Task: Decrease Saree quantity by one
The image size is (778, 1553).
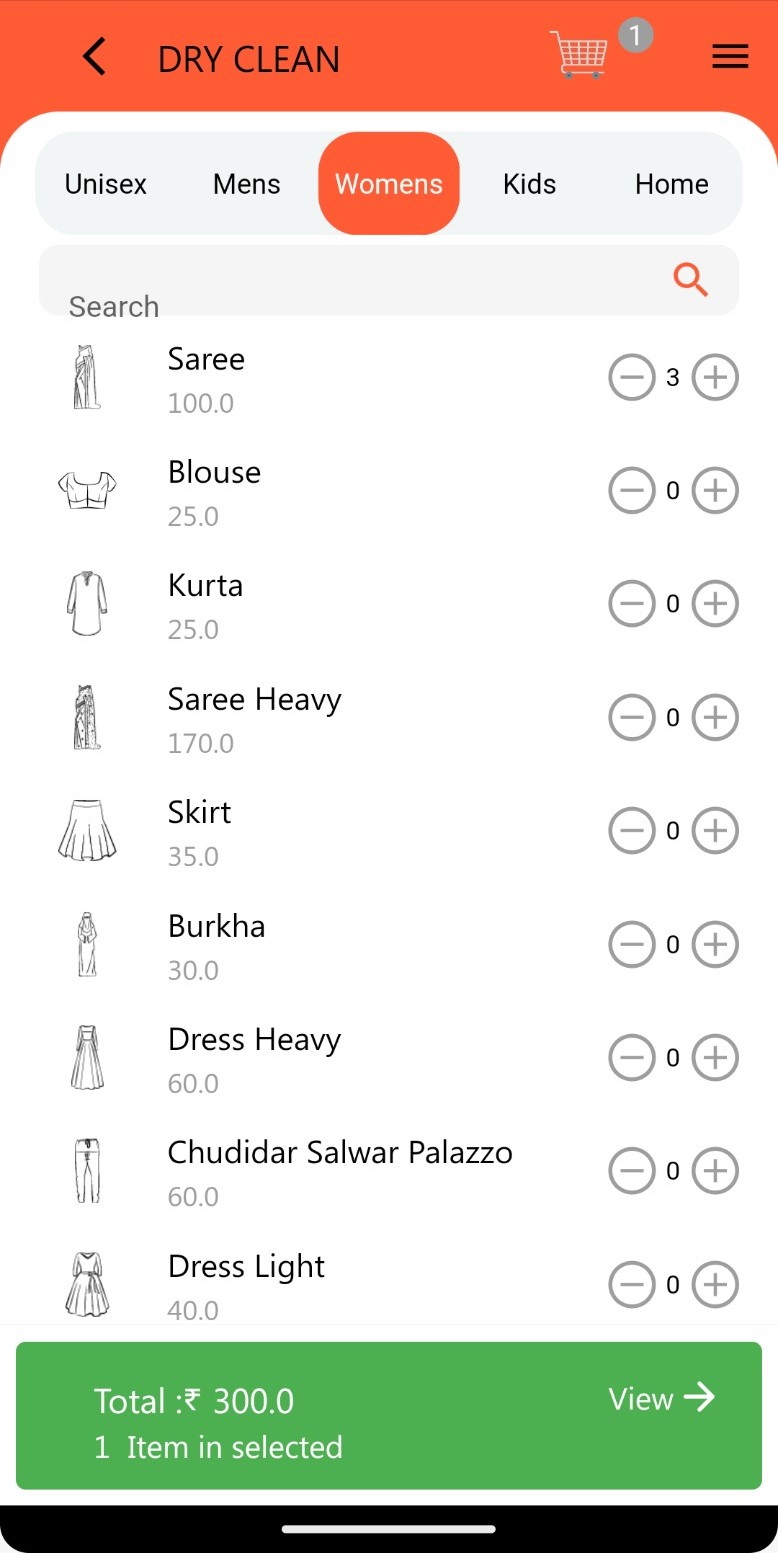Action: [632, 377]
